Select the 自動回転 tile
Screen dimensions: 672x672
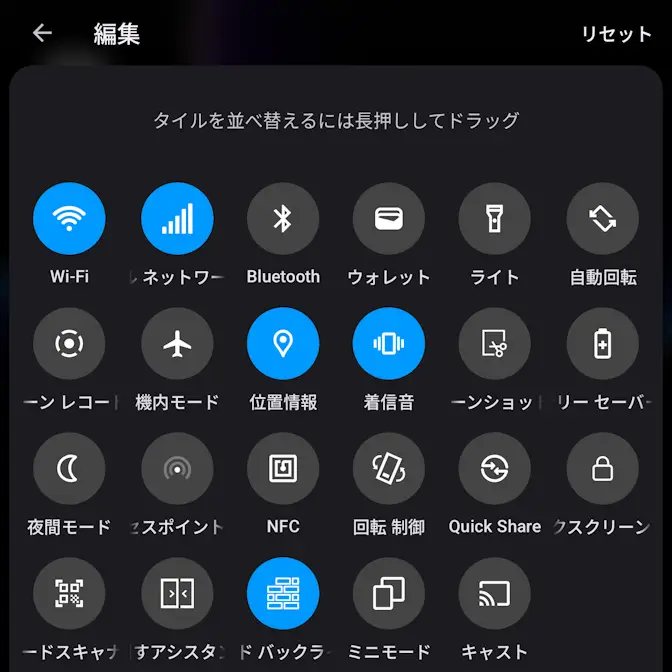pos(602,219)
